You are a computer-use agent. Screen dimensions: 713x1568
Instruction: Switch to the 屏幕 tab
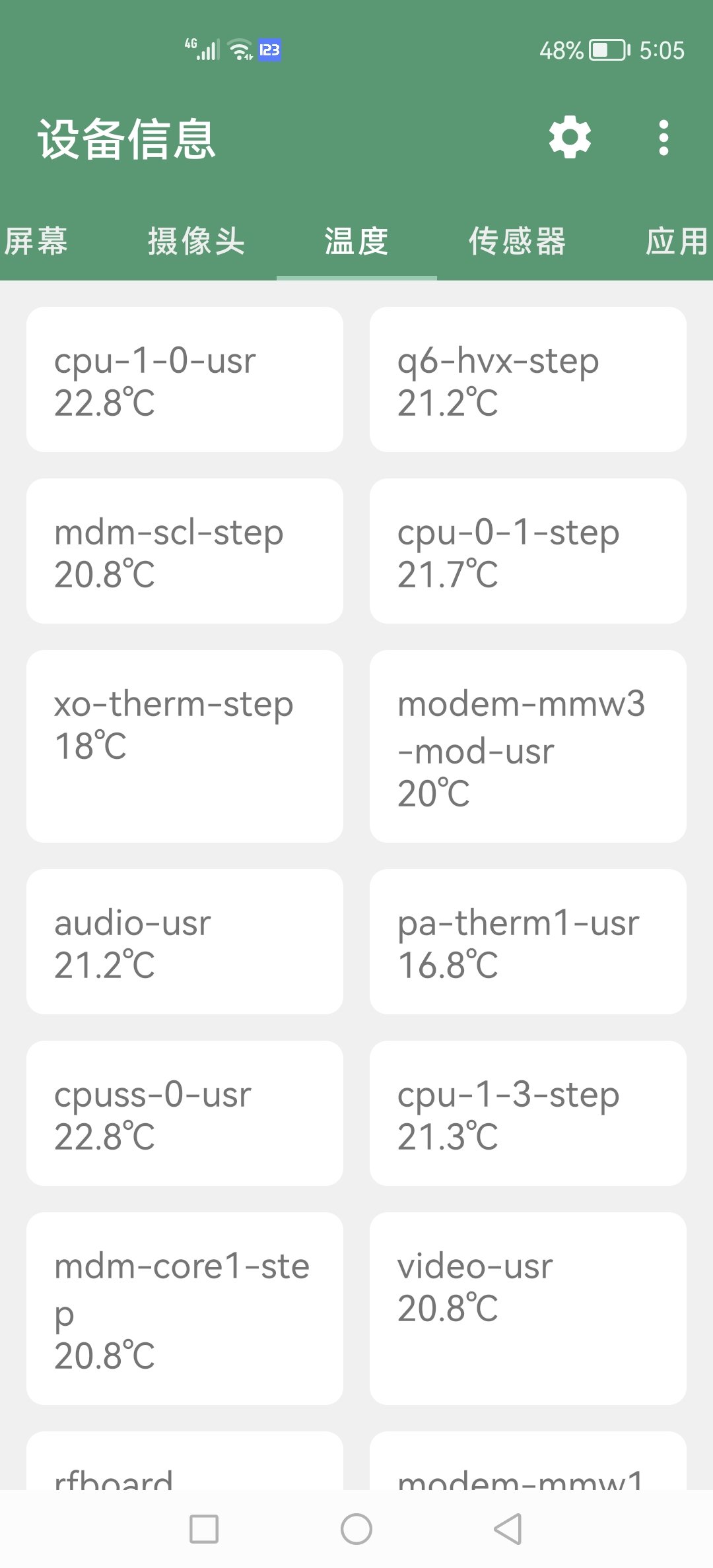pyautogui.click(x=36, y=241)
